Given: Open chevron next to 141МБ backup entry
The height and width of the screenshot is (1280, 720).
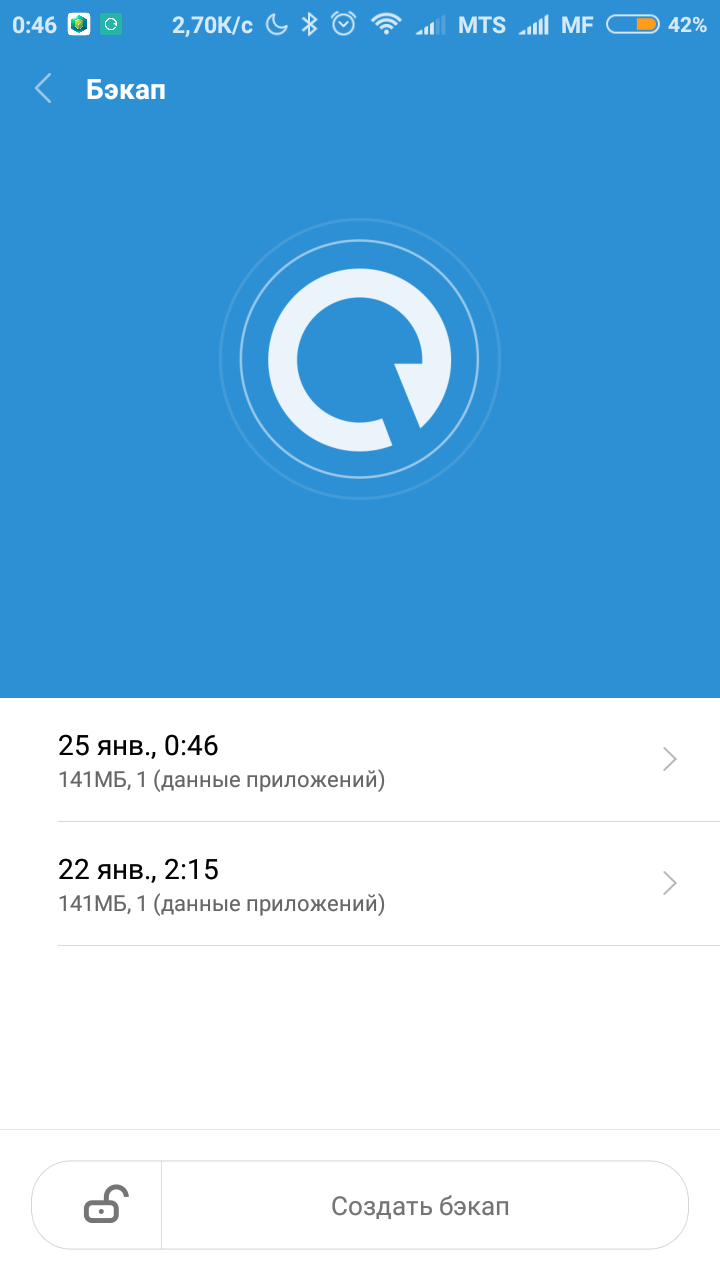Looking at the screenshot, I should 667,759.
